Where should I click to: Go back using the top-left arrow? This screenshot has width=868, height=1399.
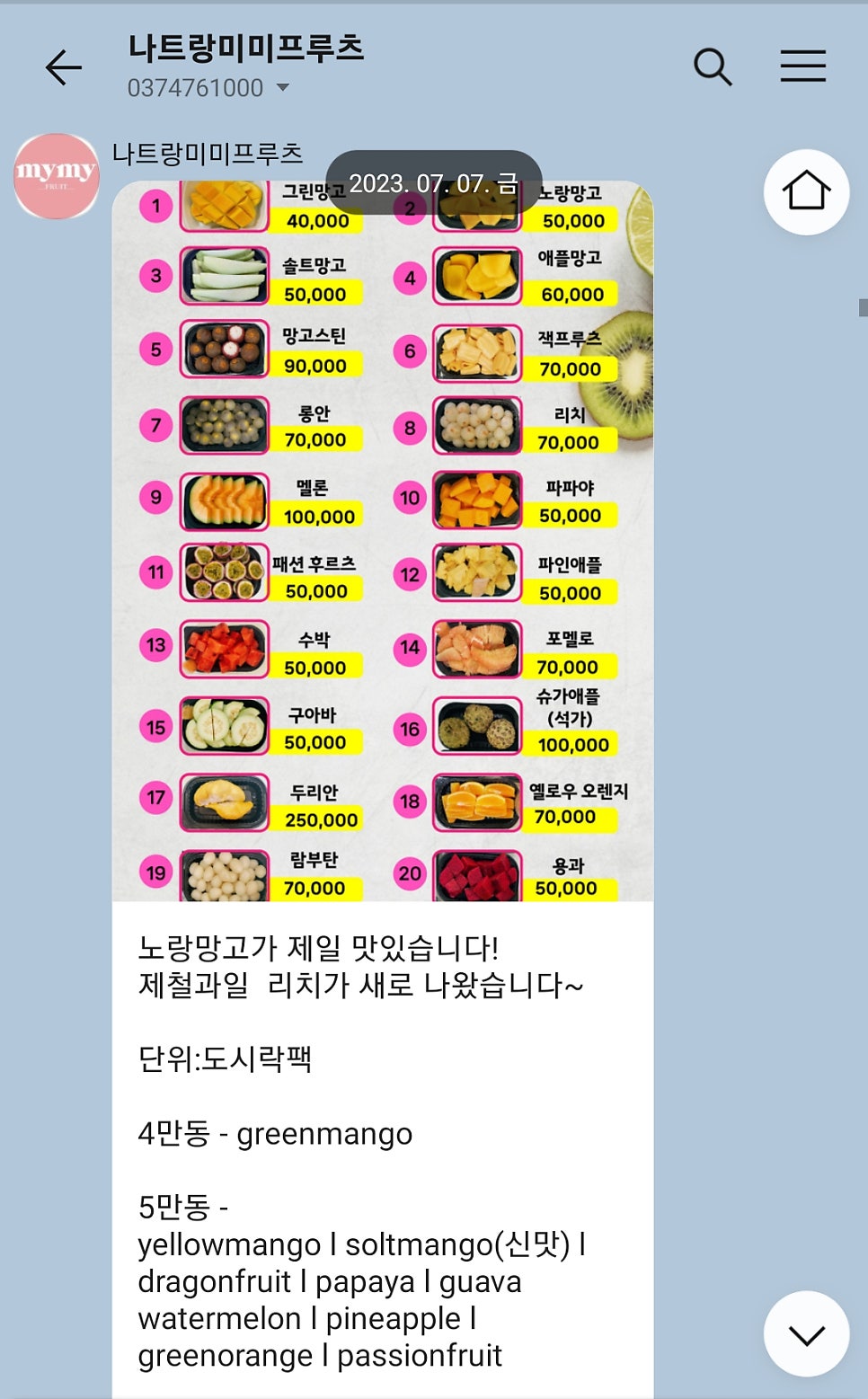[63, 67]
